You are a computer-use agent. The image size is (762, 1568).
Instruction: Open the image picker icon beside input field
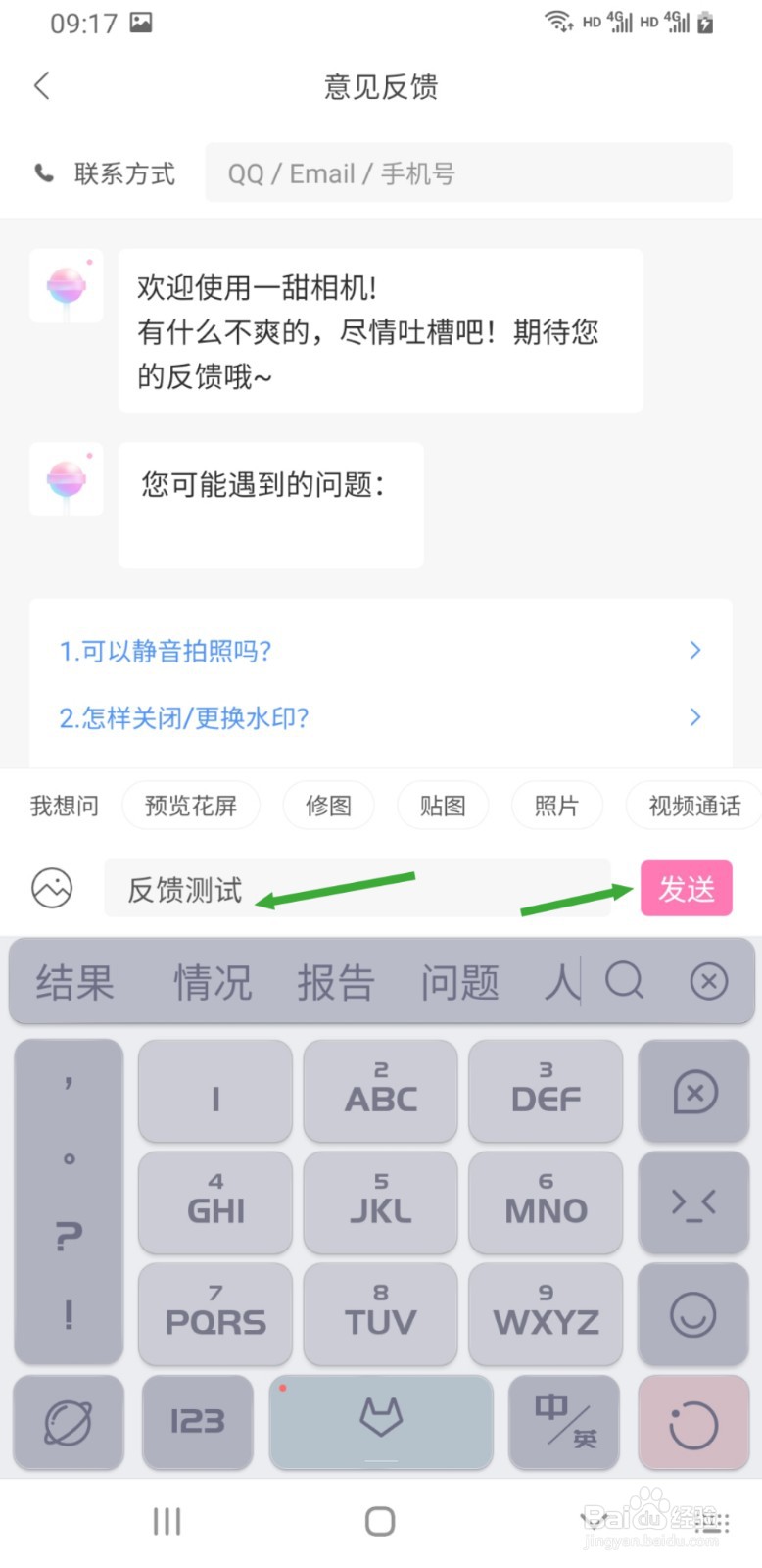(52, 888)
